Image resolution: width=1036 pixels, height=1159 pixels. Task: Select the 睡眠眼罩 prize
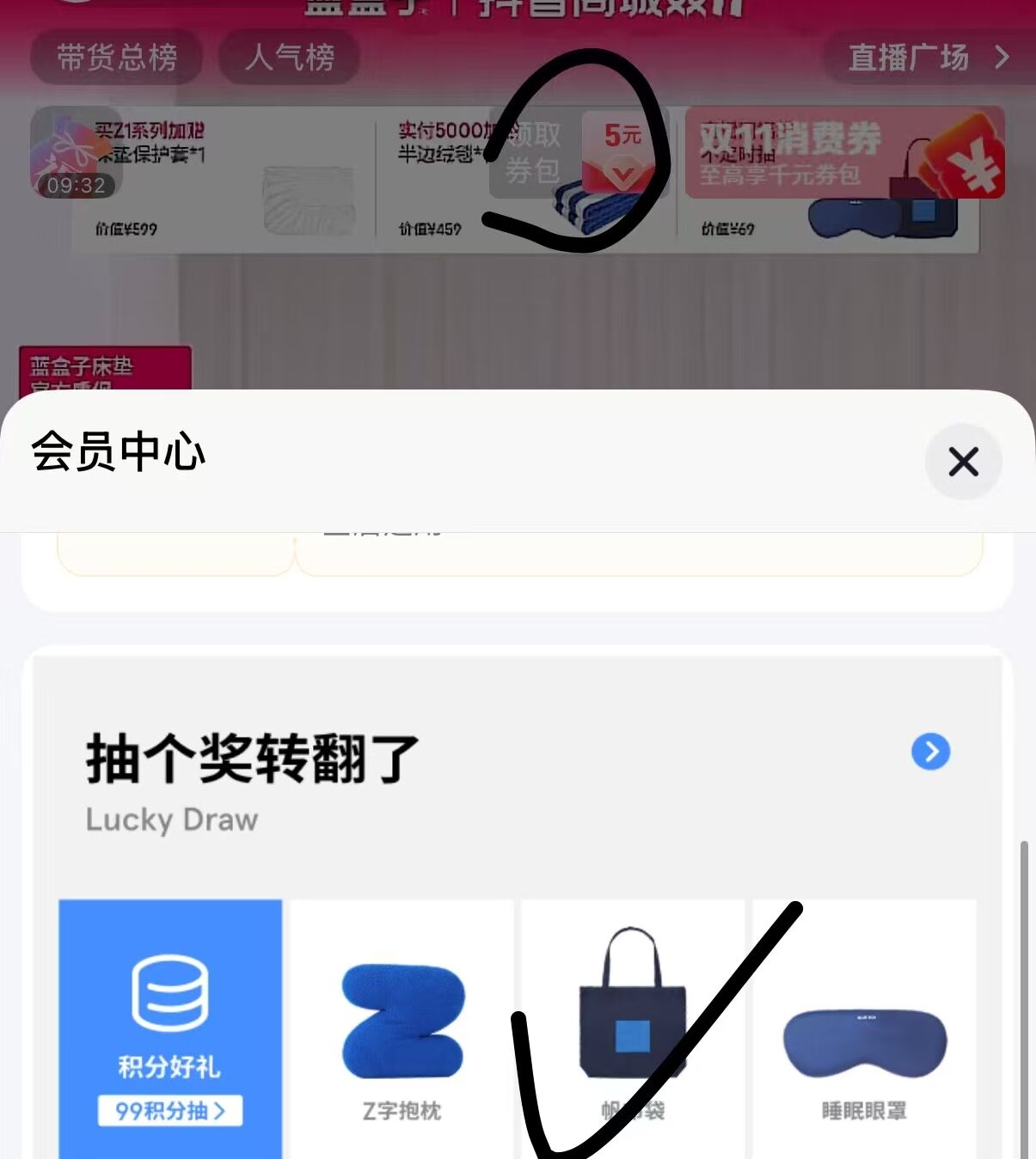[x=864, y=1028]
